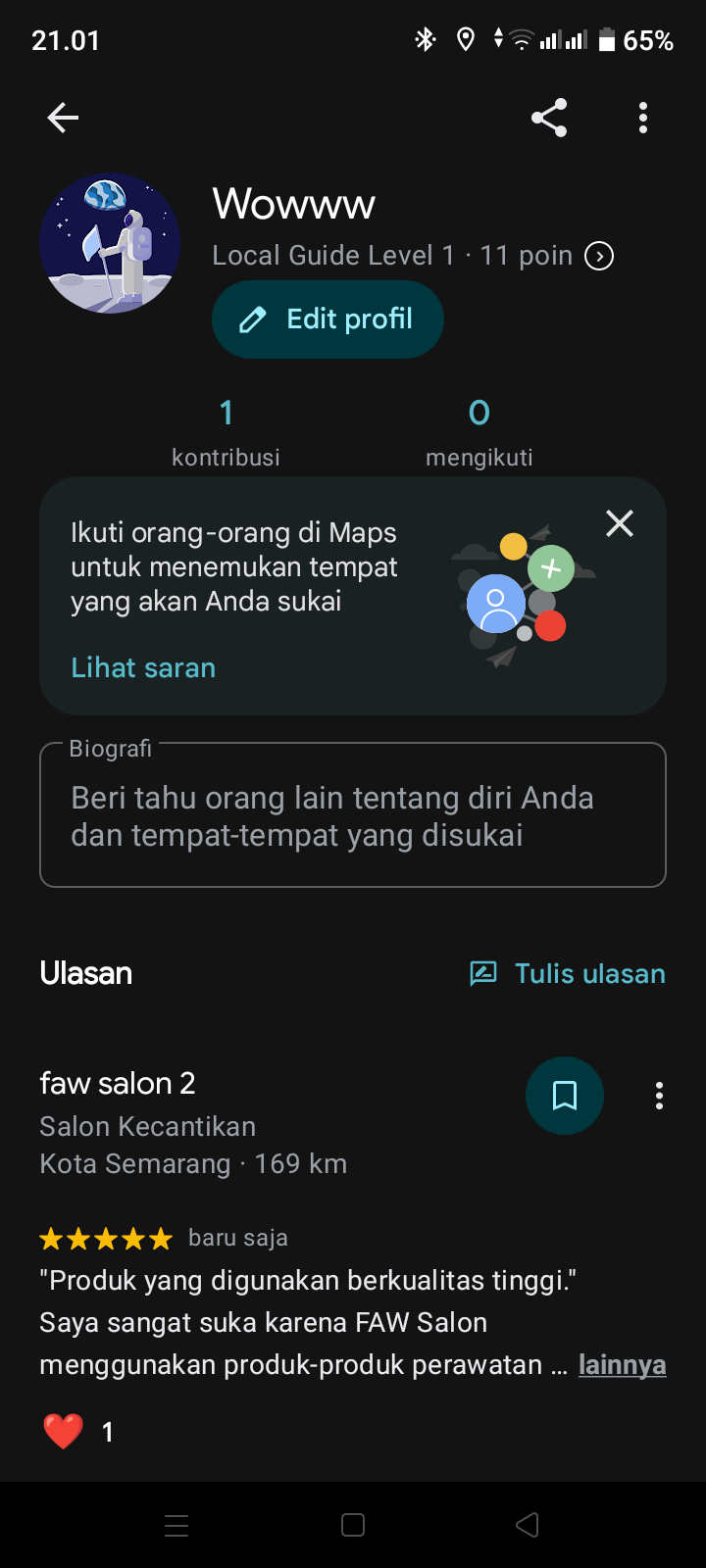Open Lihat saran suggestions

pos(143,667)
